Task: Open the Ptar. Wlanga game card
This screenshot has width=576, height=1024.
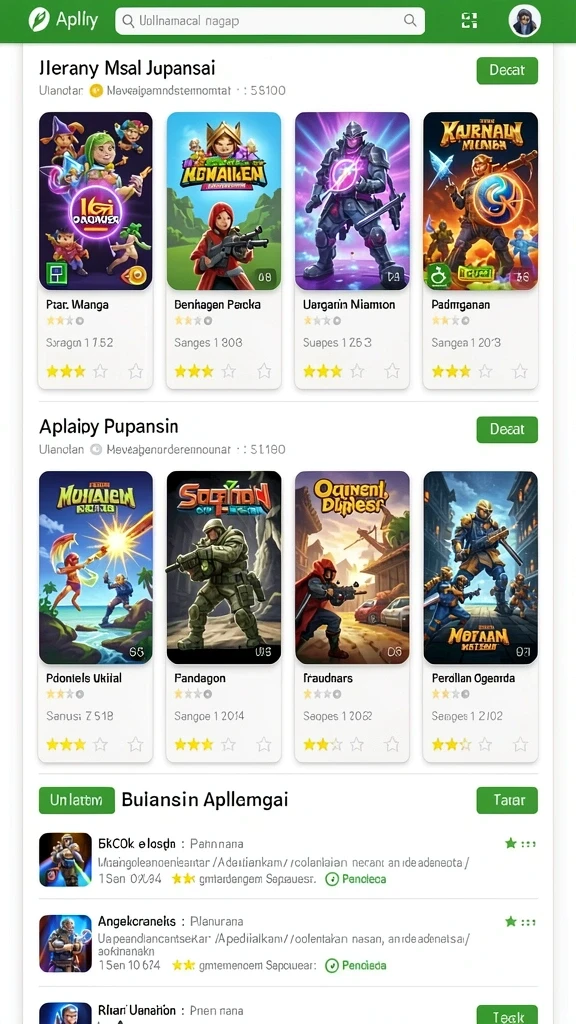Action: pos(95,250)
